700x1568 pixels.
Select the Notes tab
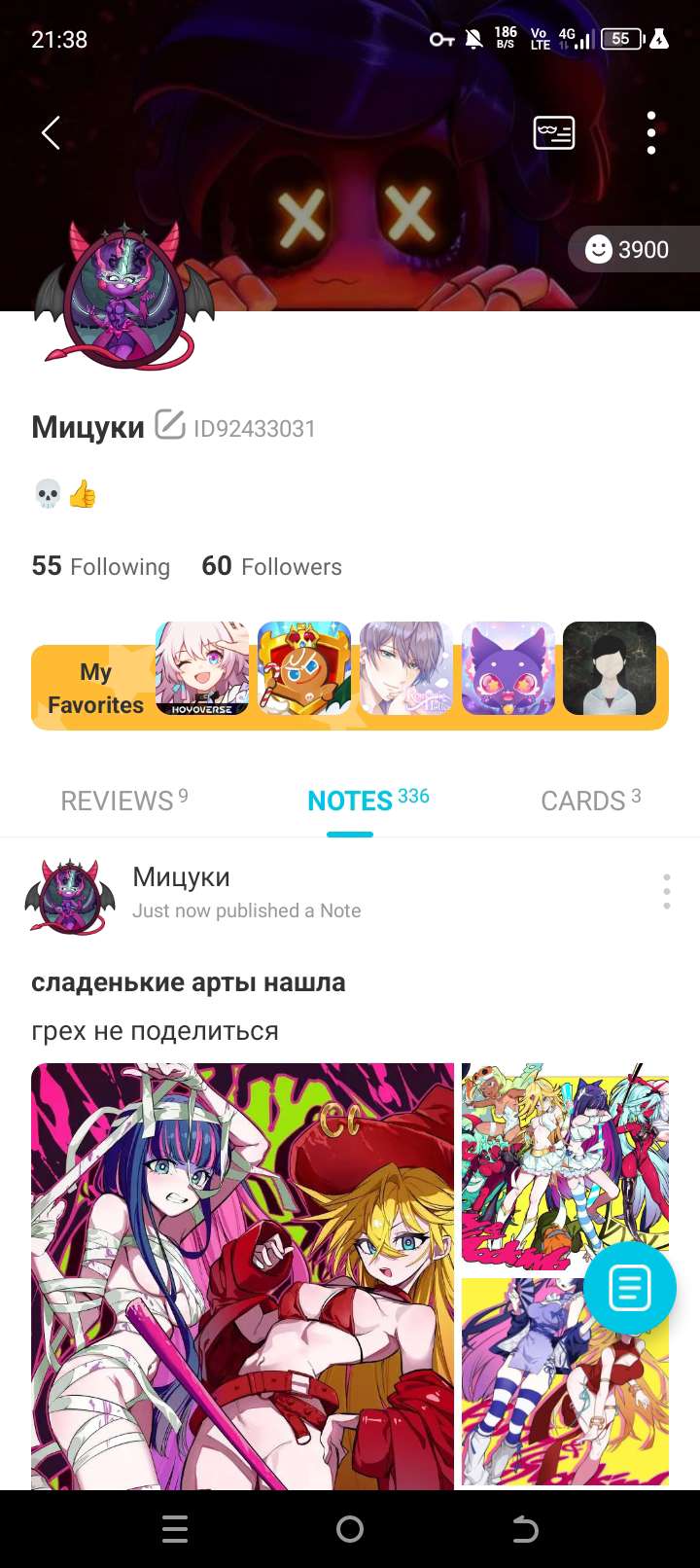click(x=367, y=801)
